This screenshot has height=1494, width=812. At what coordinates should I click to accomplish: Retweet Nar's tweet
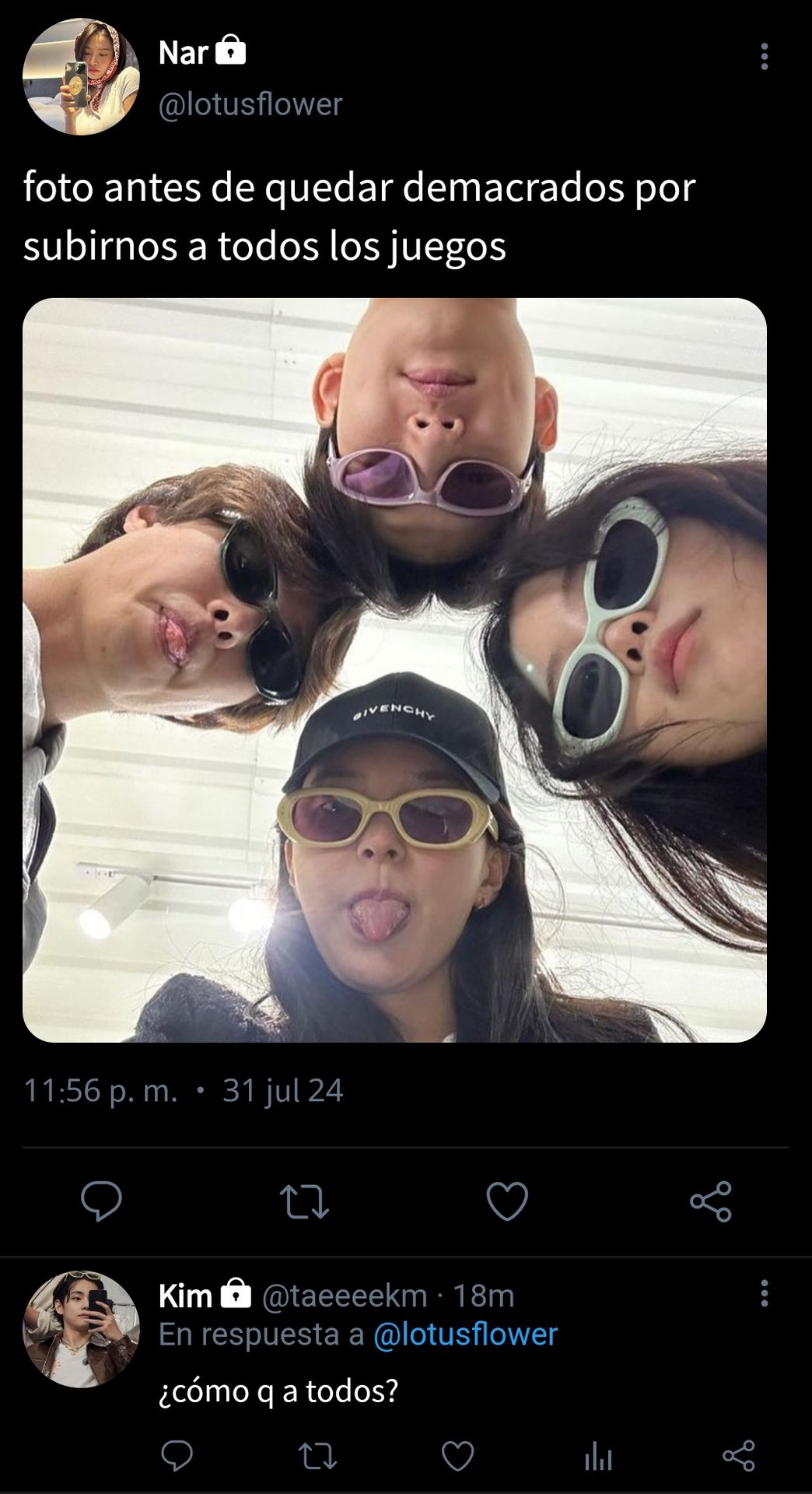click(304, 1201)
